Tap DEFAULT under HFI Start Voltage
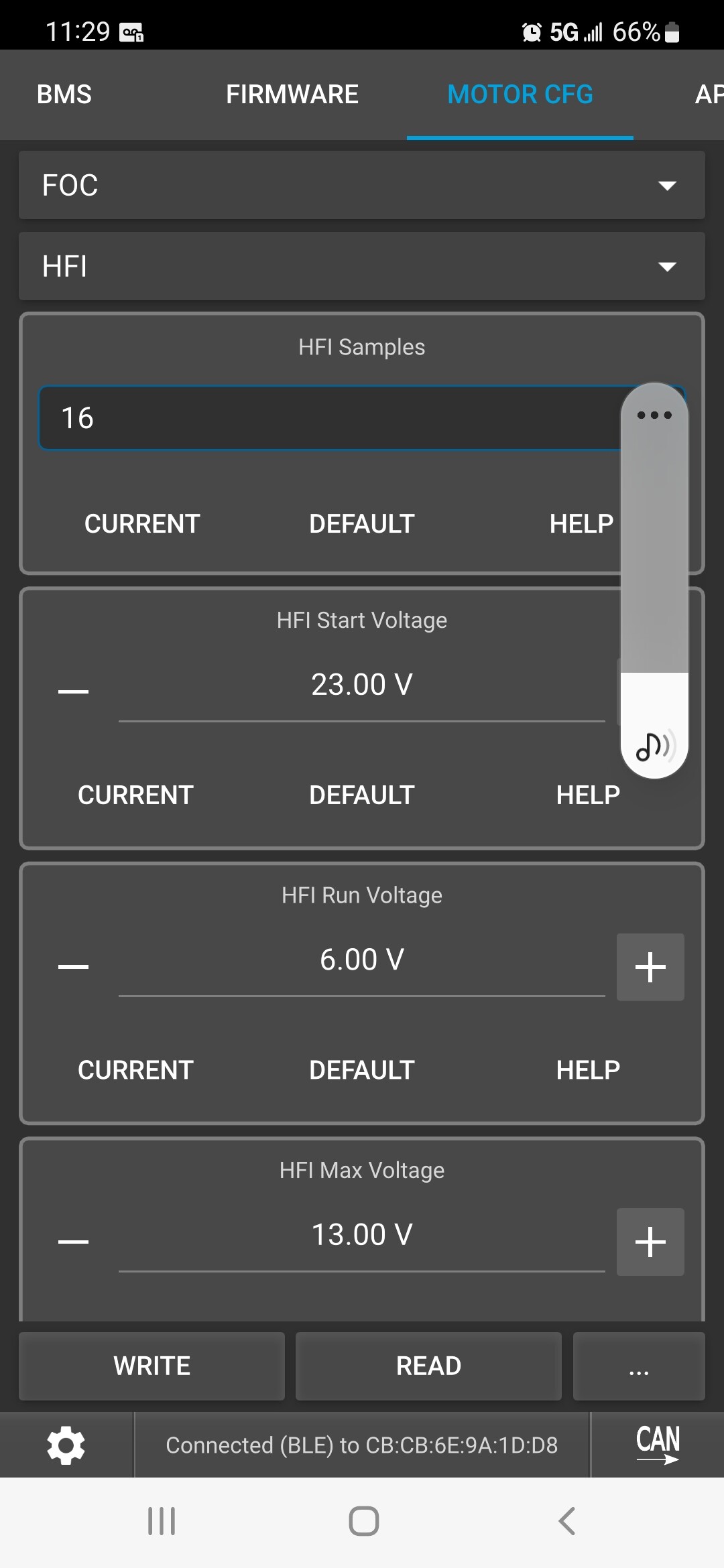This screenshot has width=724, height=1568. (x=362, y=795)
